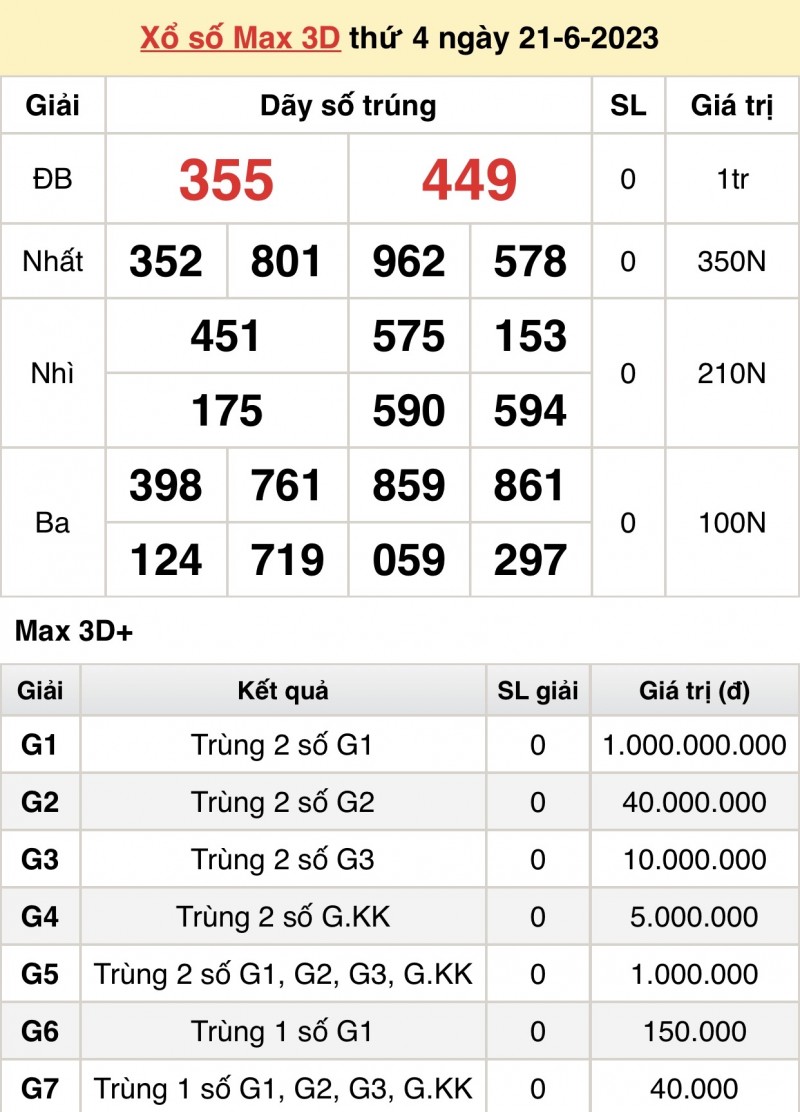
Task: Open the Xổ số Max 3D link
Action: 241,38
